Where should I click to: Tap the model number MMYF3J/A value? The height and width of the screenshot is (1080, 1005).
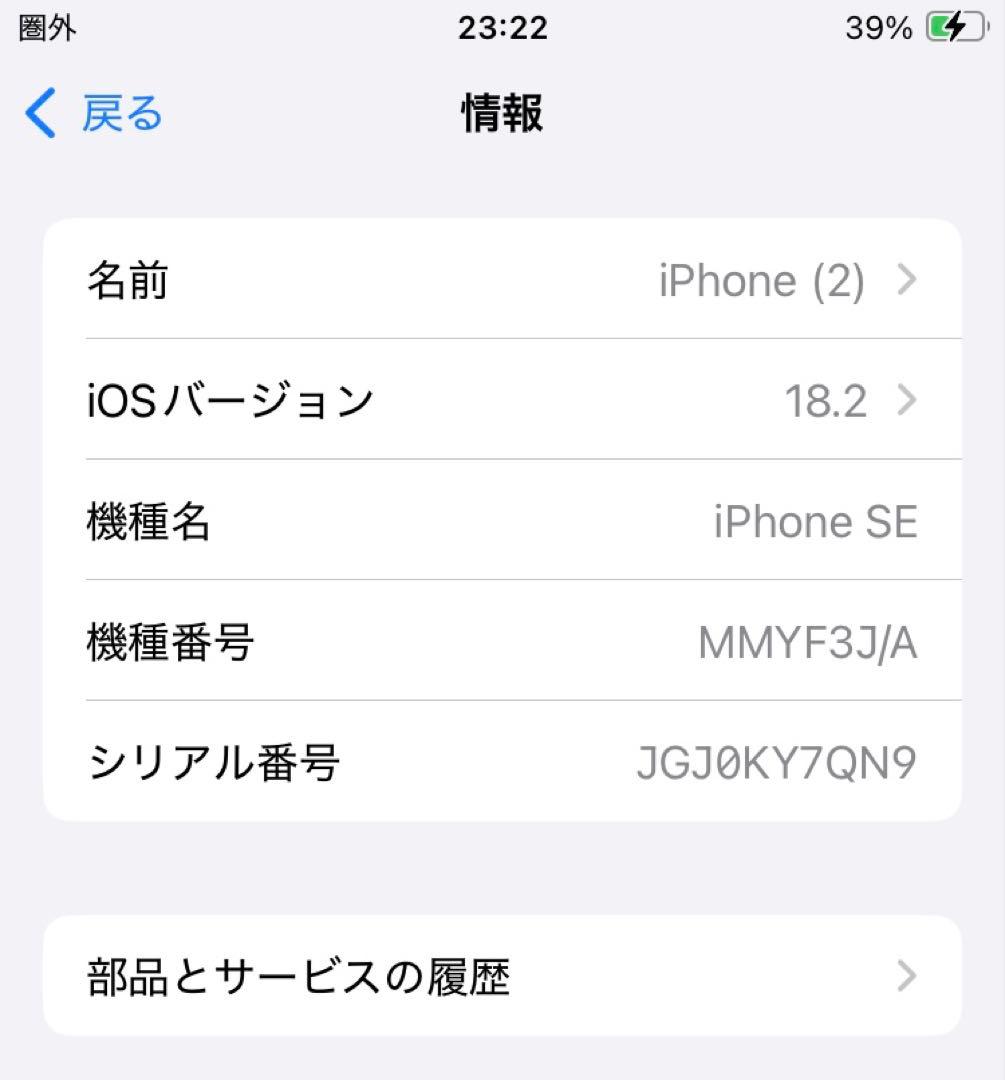coord(810,641)
